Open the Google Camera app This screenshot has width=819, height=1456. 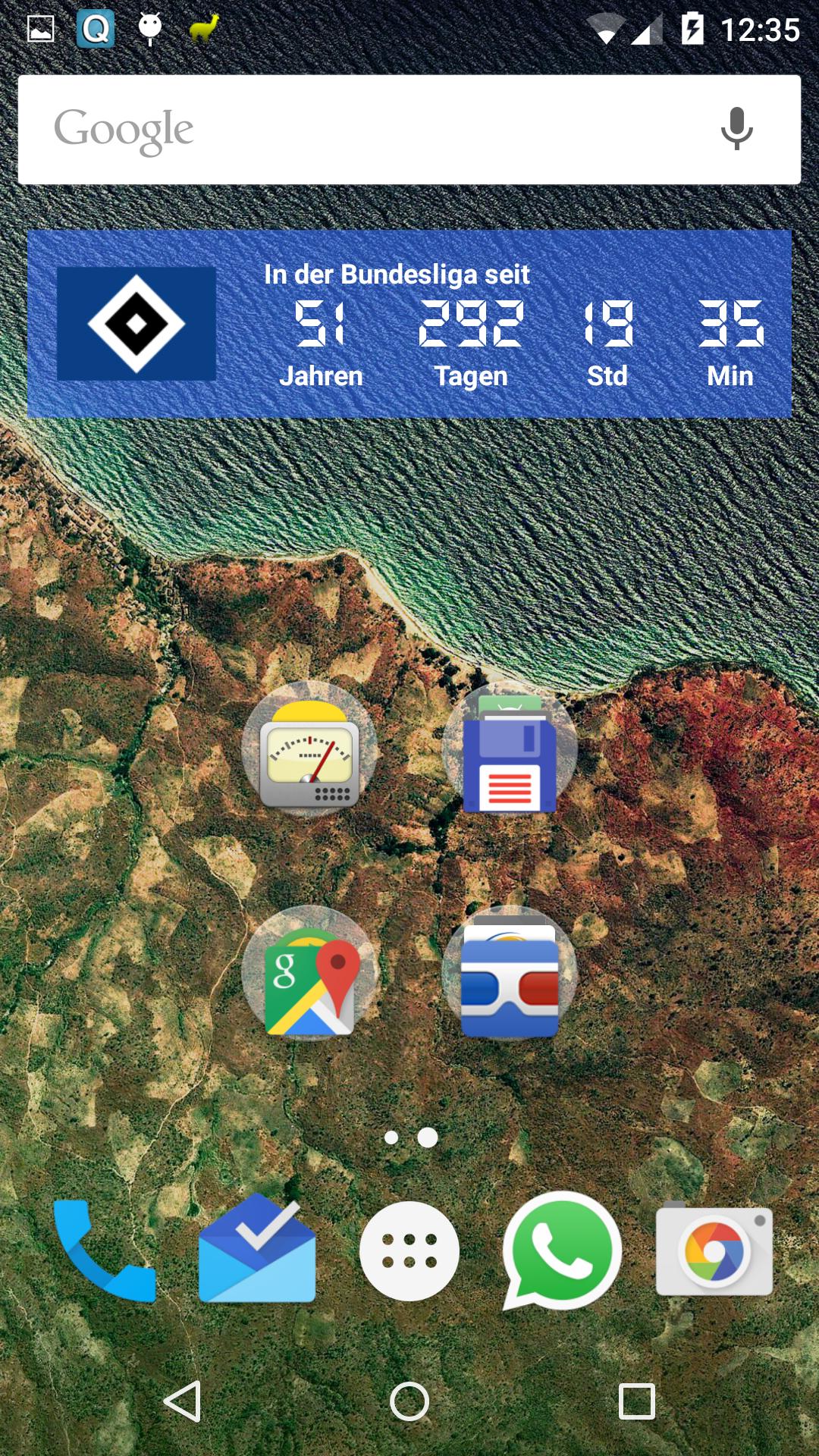[x=714, y=1250]
